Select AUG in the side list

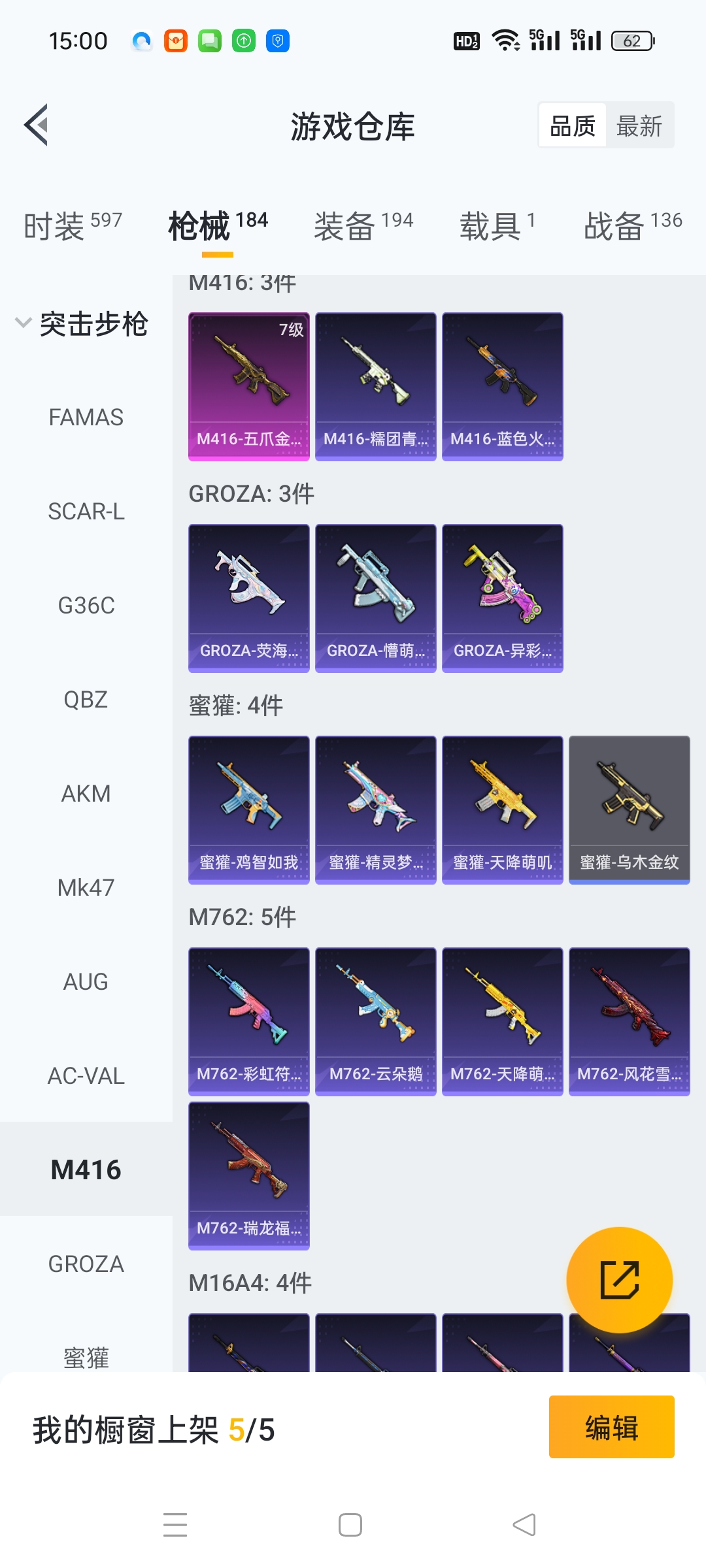[86, 982]
